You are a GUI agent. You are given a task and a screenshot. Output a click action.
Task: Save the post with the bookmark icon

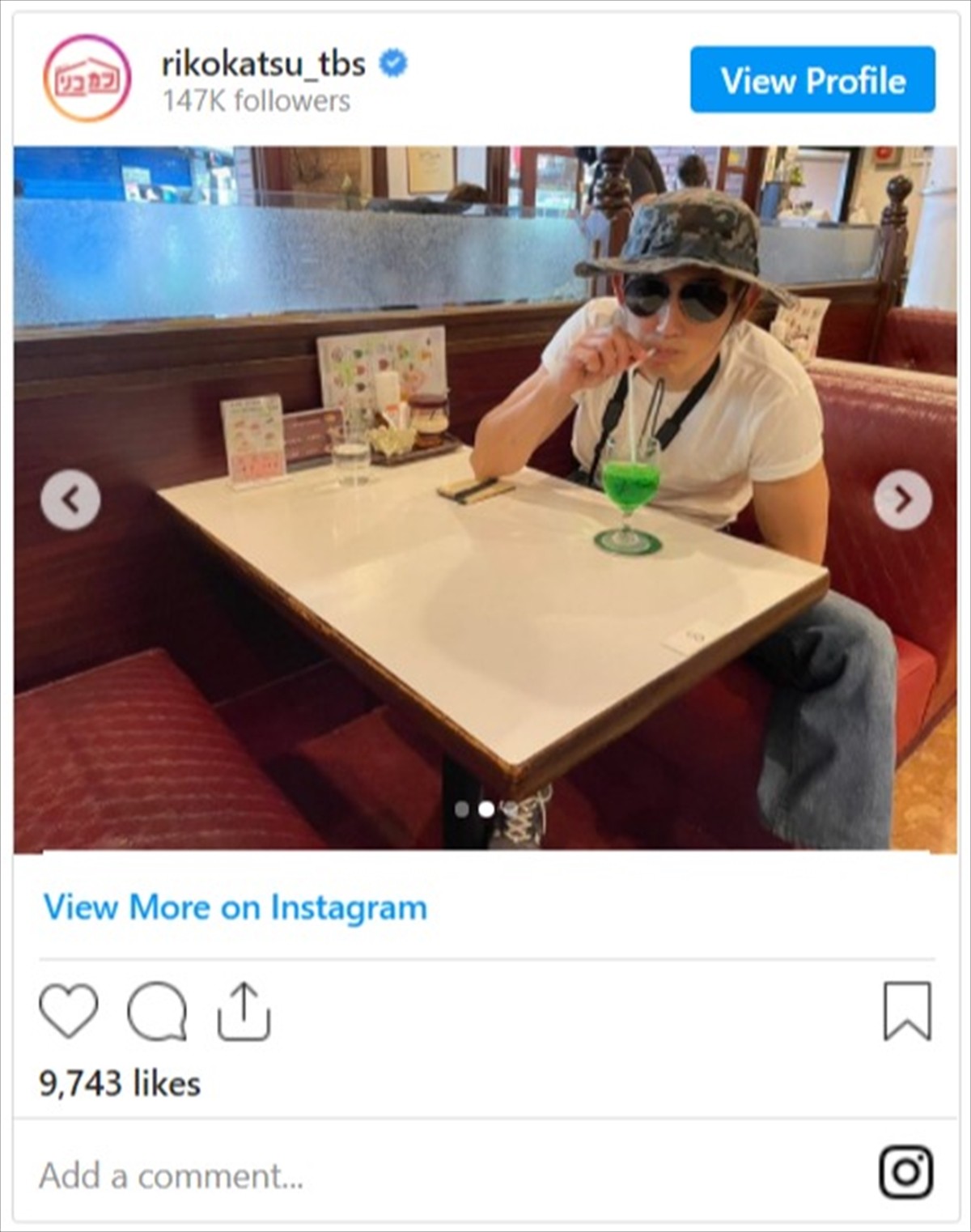(x=907, y=1011)
